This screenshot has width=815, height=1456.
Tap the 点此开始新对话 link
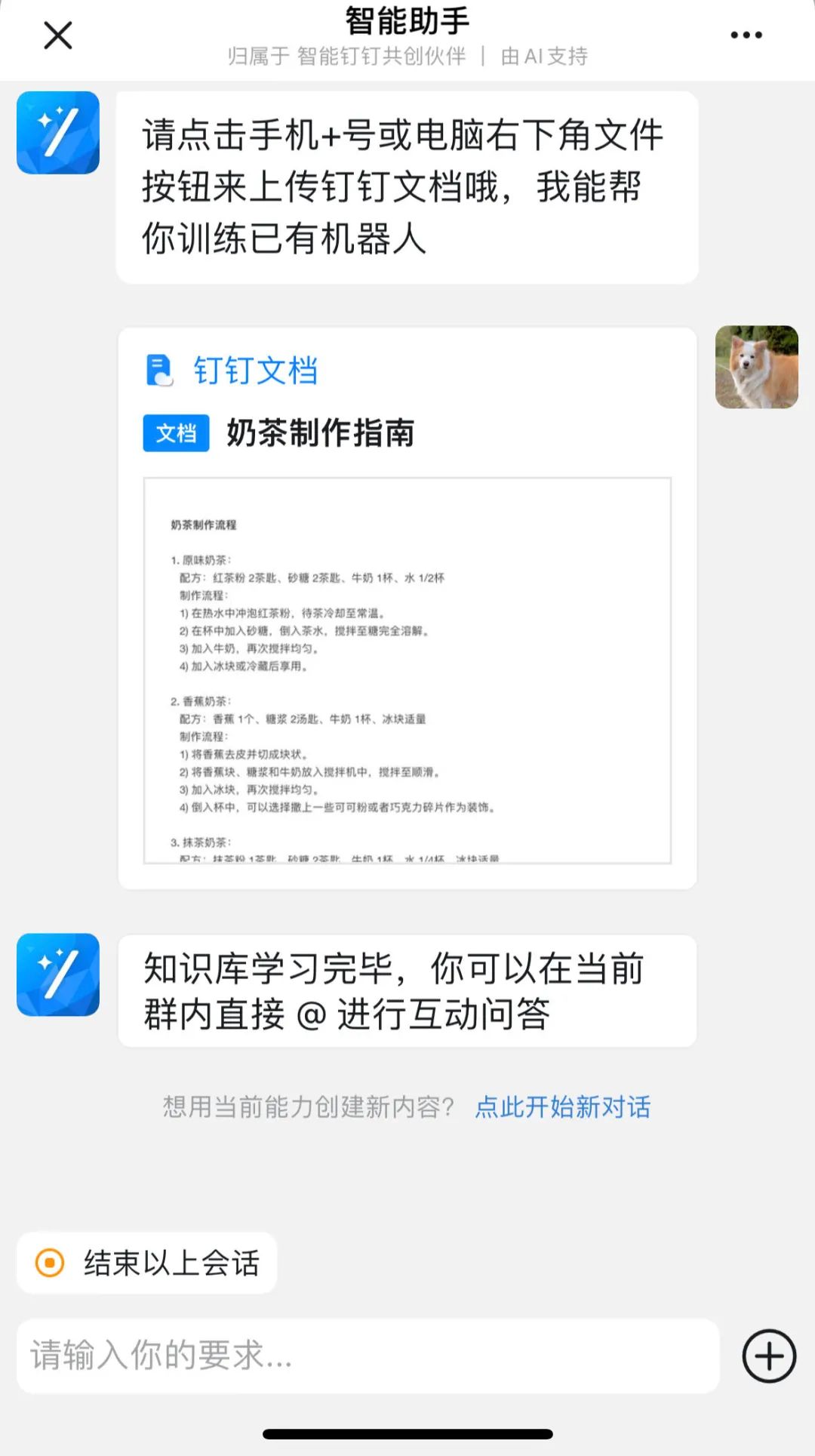click(x=563, y=1107)
